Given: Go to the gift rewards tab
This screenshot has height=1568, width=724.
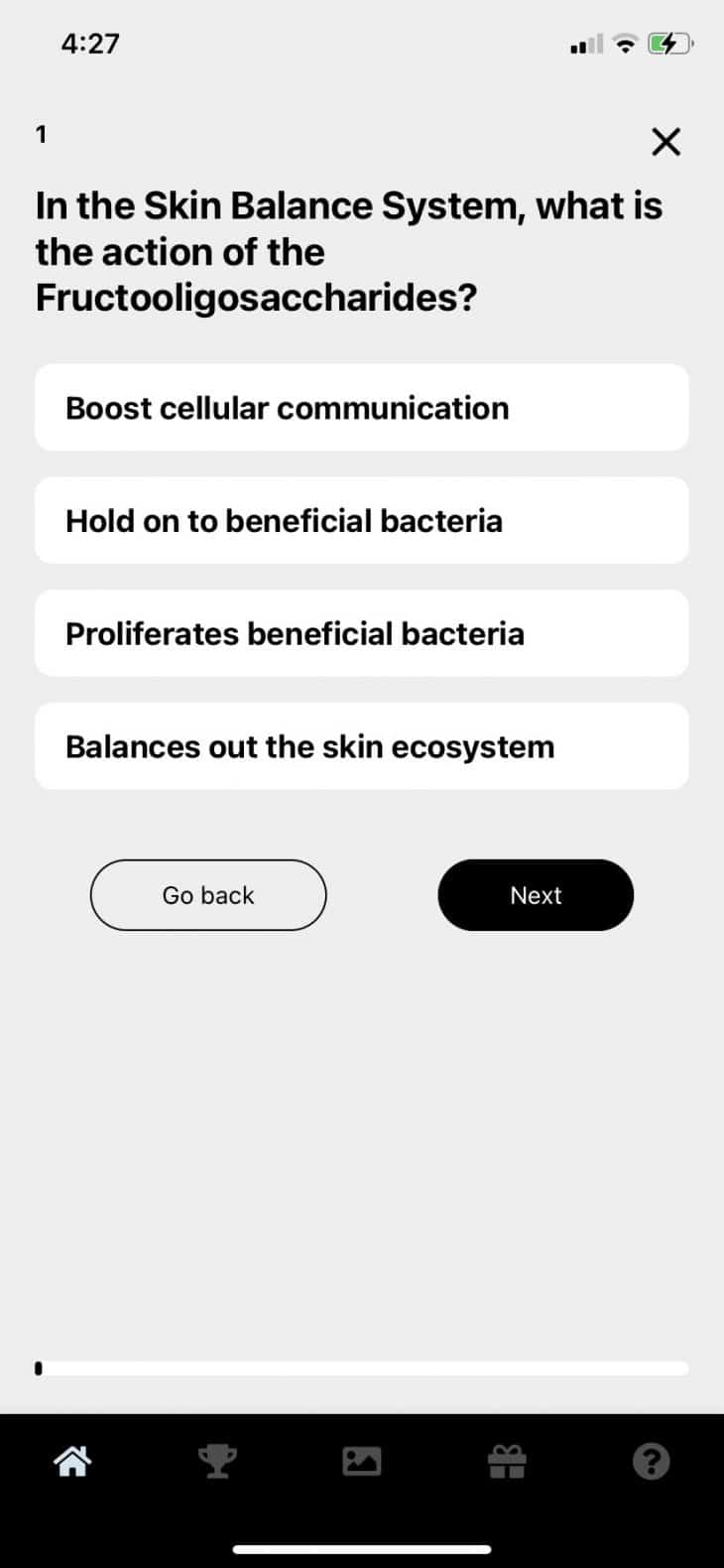Looking at the screenshot, I should tap(507, 1461).
